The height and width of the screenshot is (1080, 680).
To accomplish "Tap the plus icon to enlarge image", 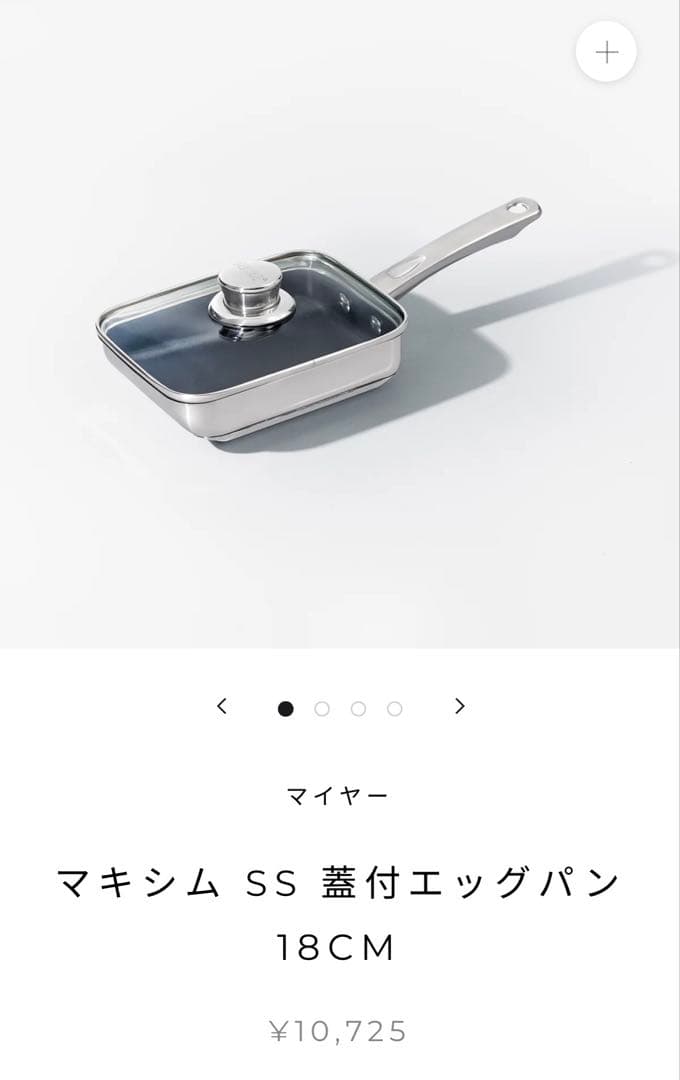I will 607,52.
